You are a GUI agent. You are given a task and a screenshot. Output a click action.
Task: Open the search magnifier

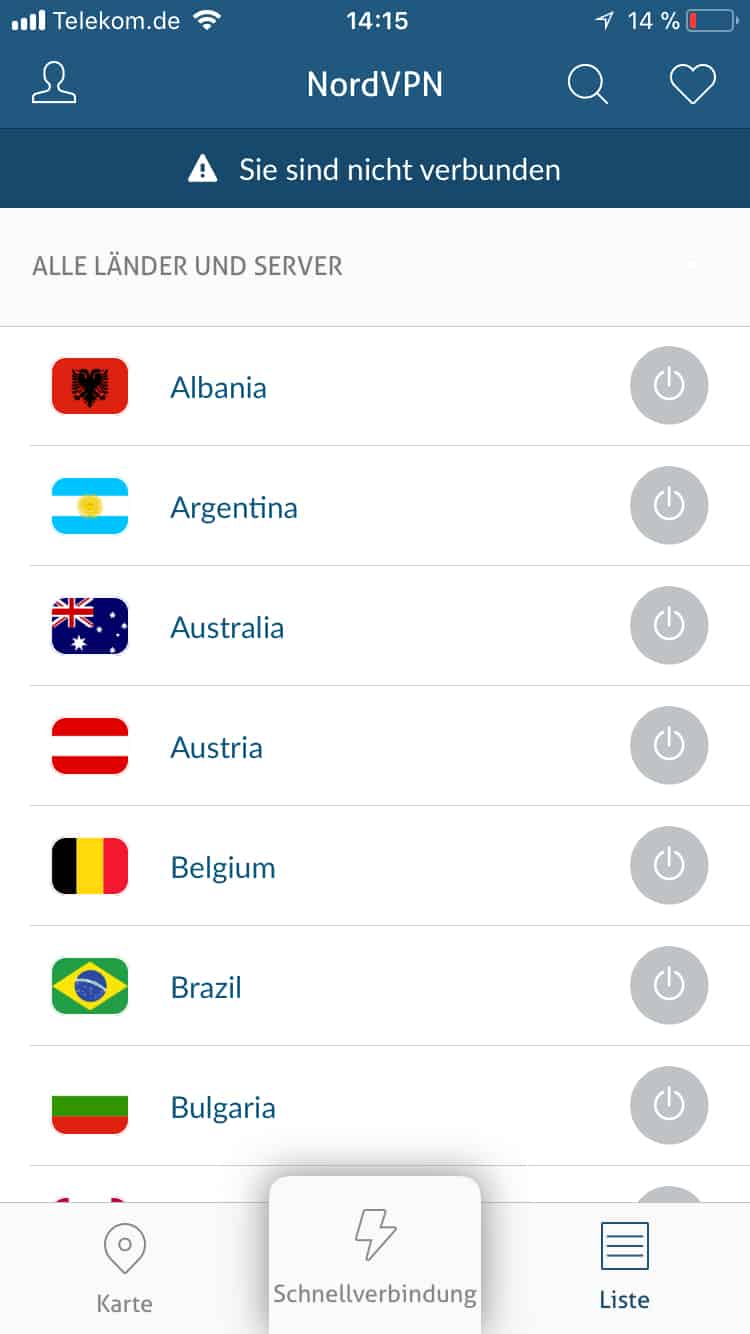click(588, 84)
